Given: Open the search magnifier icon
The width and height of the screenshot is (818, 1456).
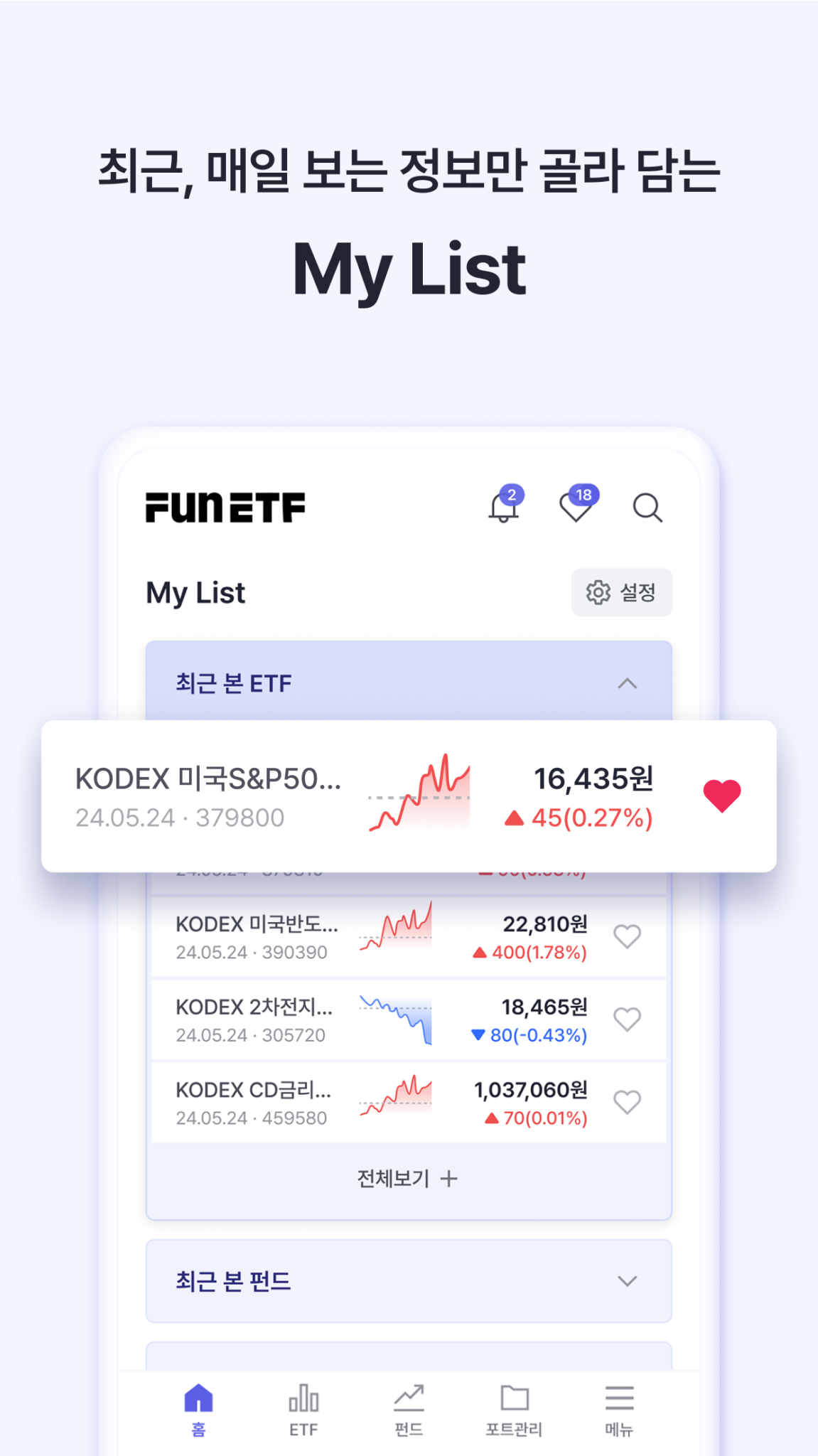Looking at the screenshot, I should pyautogui.click(x=647, y=507).
